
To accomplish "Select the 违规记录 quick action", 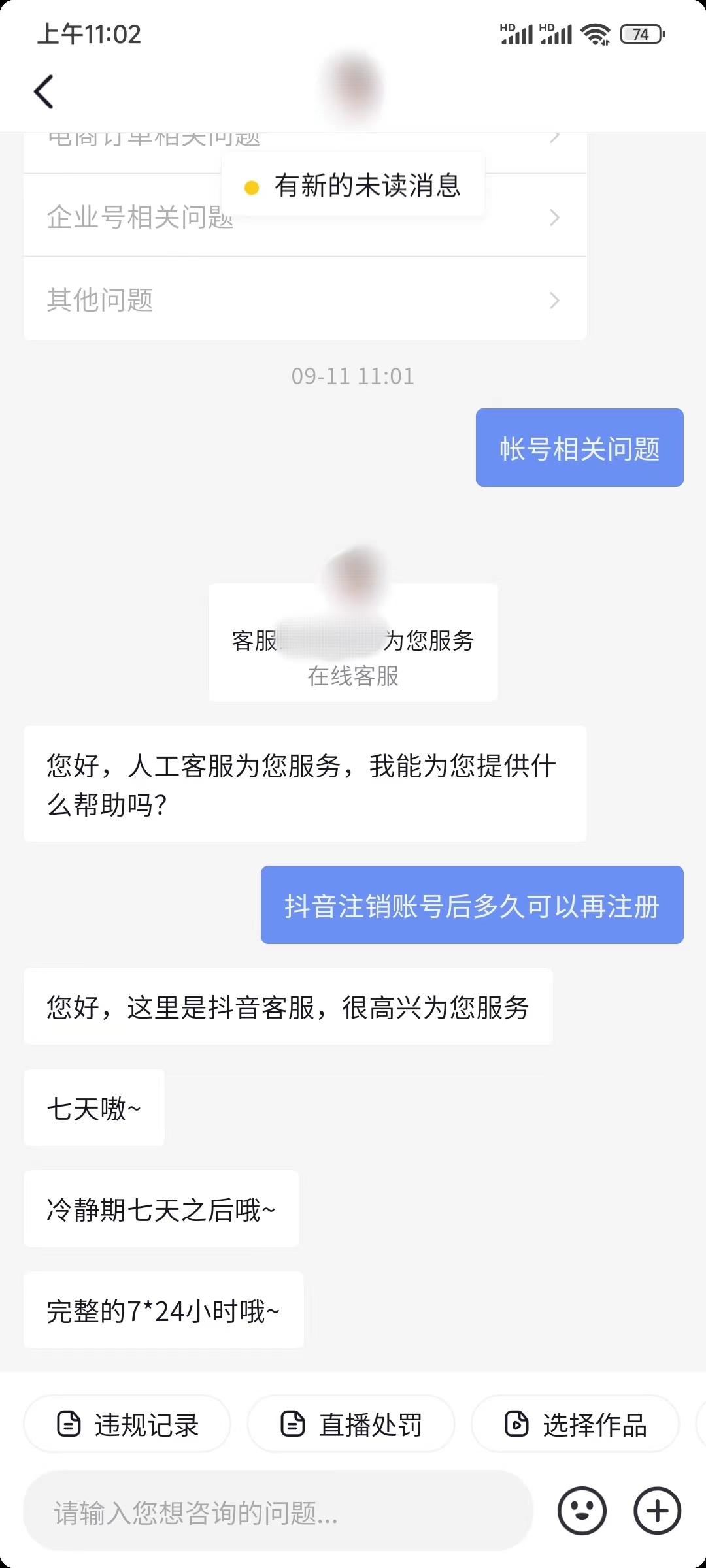I will coord(127,1424).
